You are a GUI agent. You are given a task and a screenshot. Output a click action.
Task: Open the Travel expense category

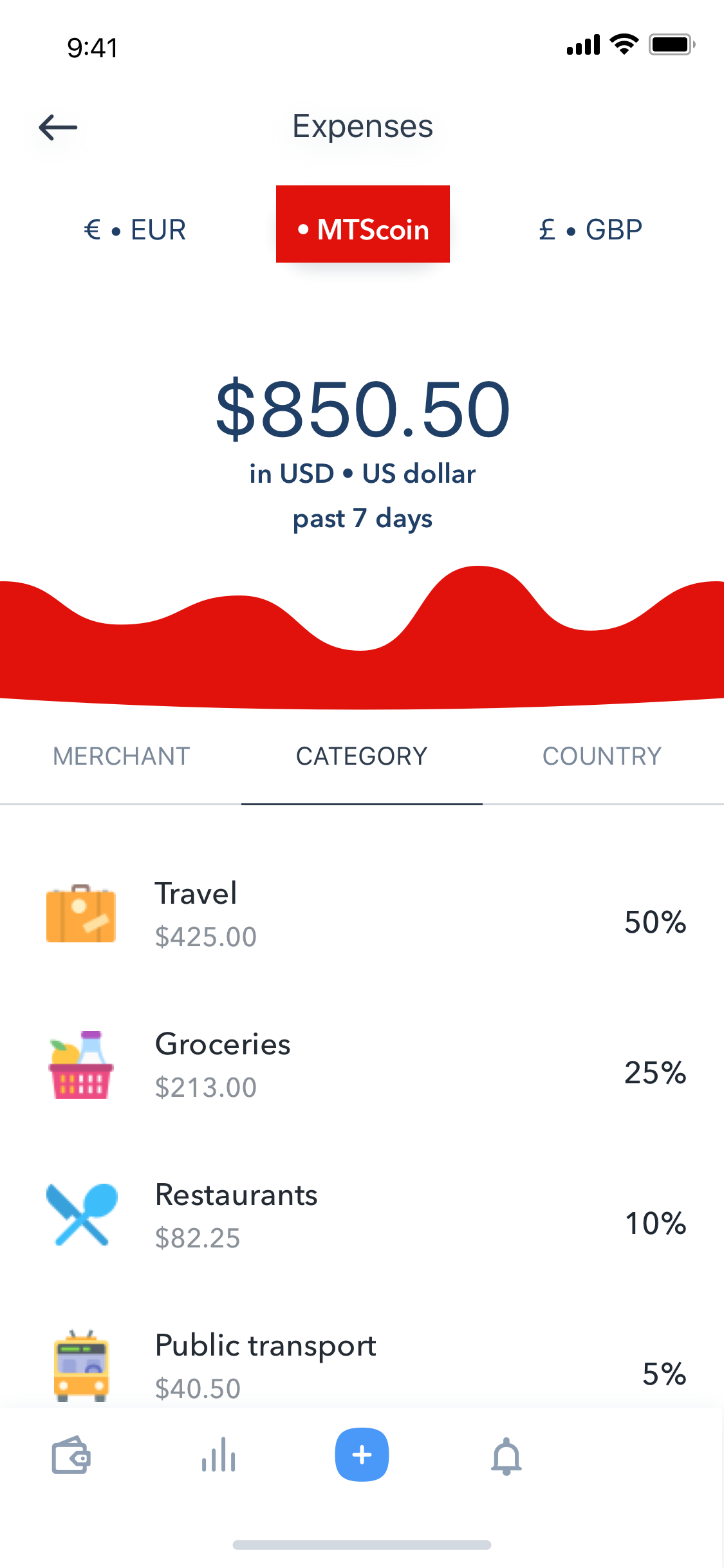(362, 914)
